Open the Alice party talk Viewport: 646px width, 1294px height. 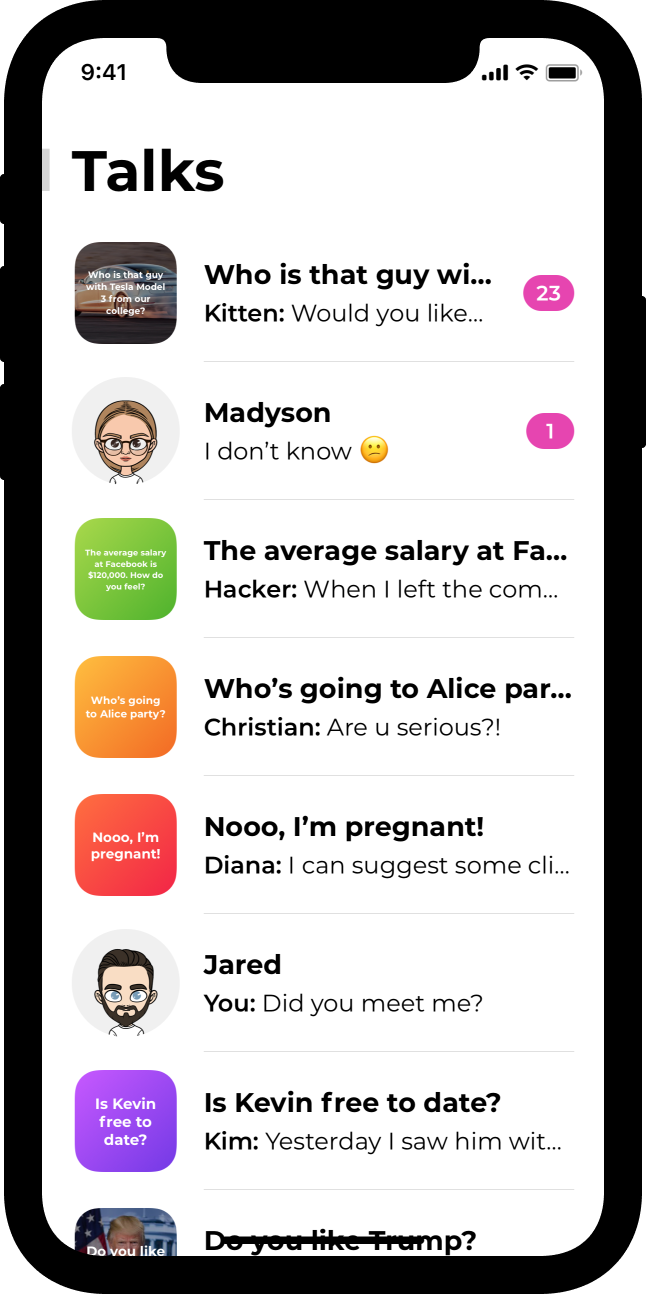pos(387,707)
